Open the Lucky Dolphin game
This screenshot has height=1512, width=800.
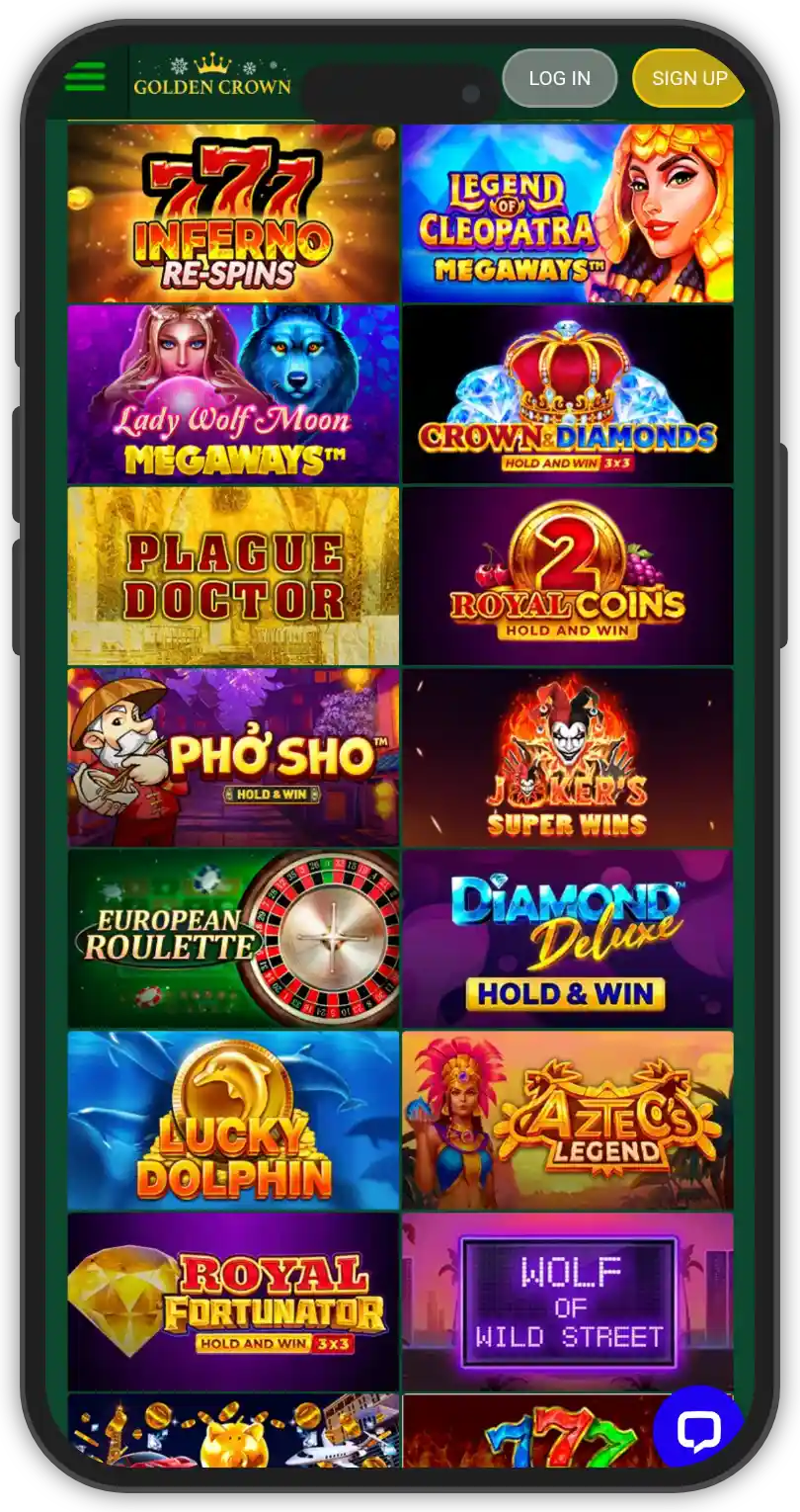pyautogui.click(x=233, y=1121)
